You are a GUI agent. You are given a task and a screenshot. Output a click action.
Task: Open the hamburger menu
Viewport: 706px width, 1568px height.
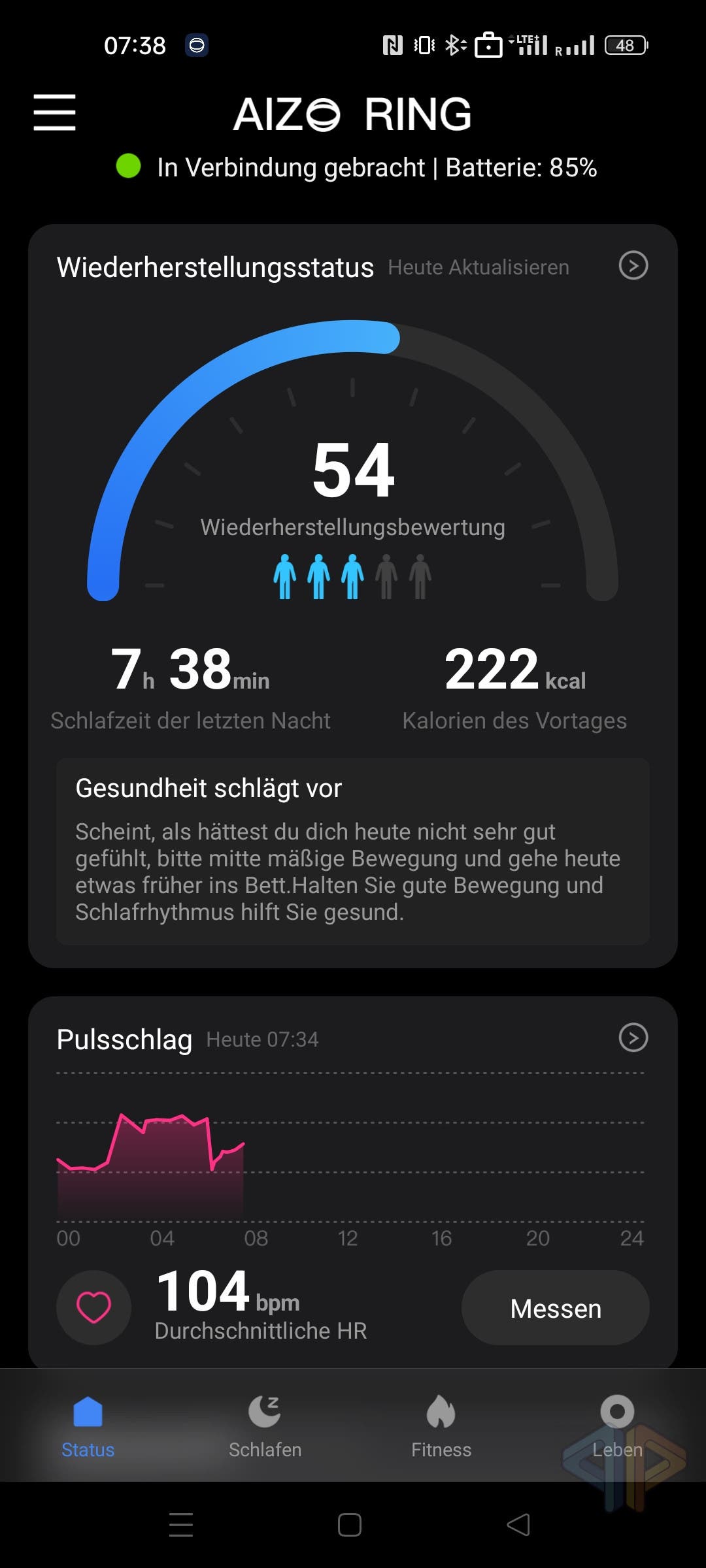coord(55,112)
